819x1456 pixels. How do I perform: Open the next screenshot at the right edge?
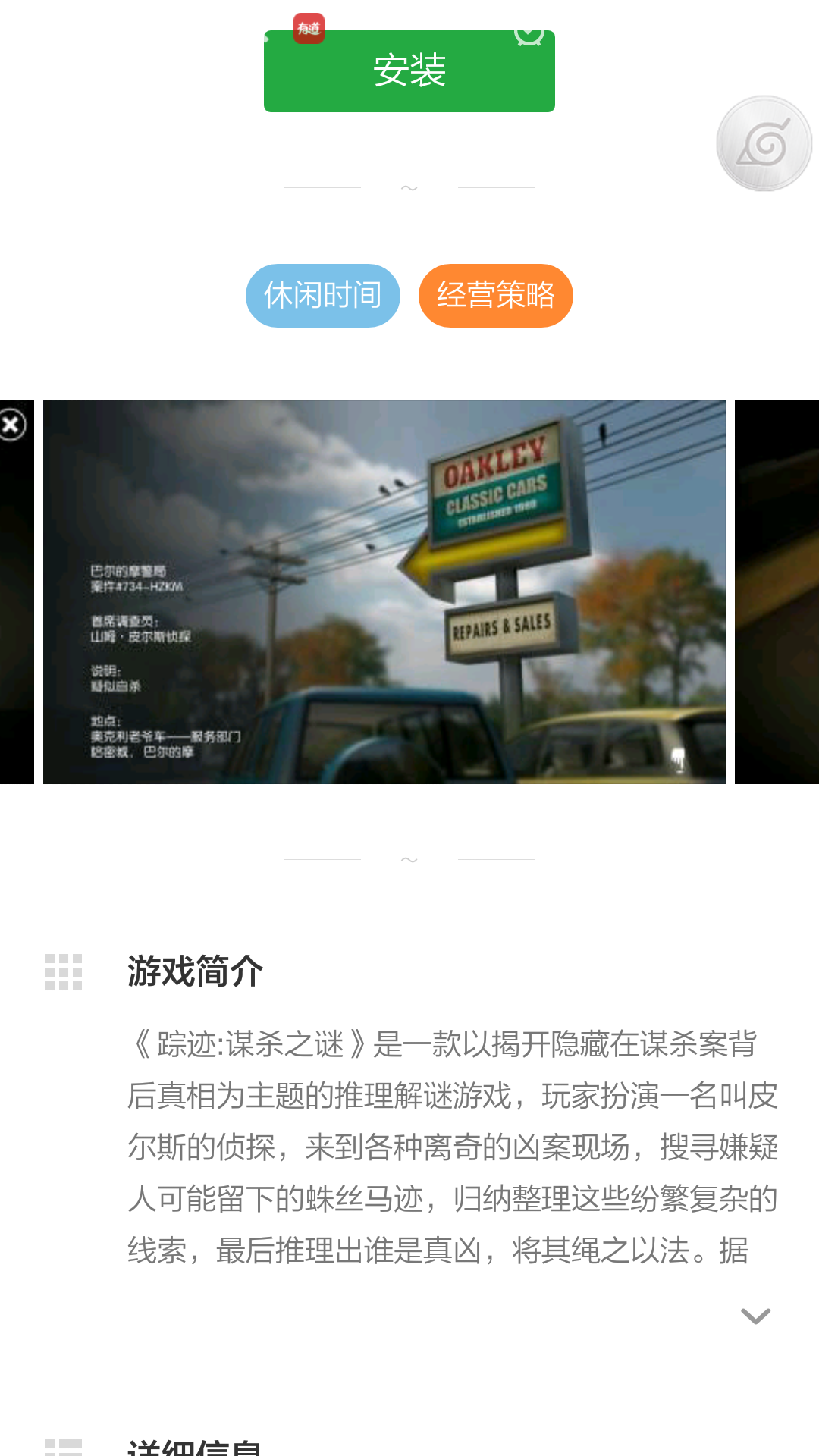pos(778,591)
